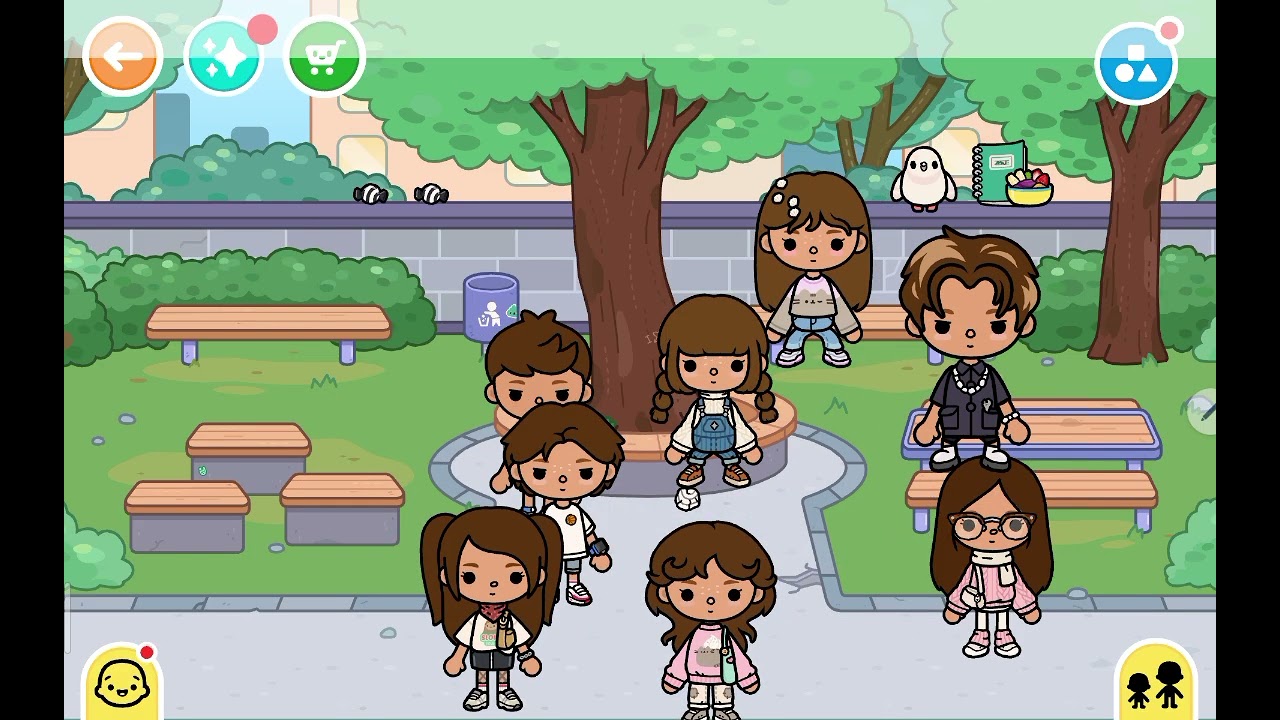
Task: Open the green shopping cart shop
Action: coord(323,57)
